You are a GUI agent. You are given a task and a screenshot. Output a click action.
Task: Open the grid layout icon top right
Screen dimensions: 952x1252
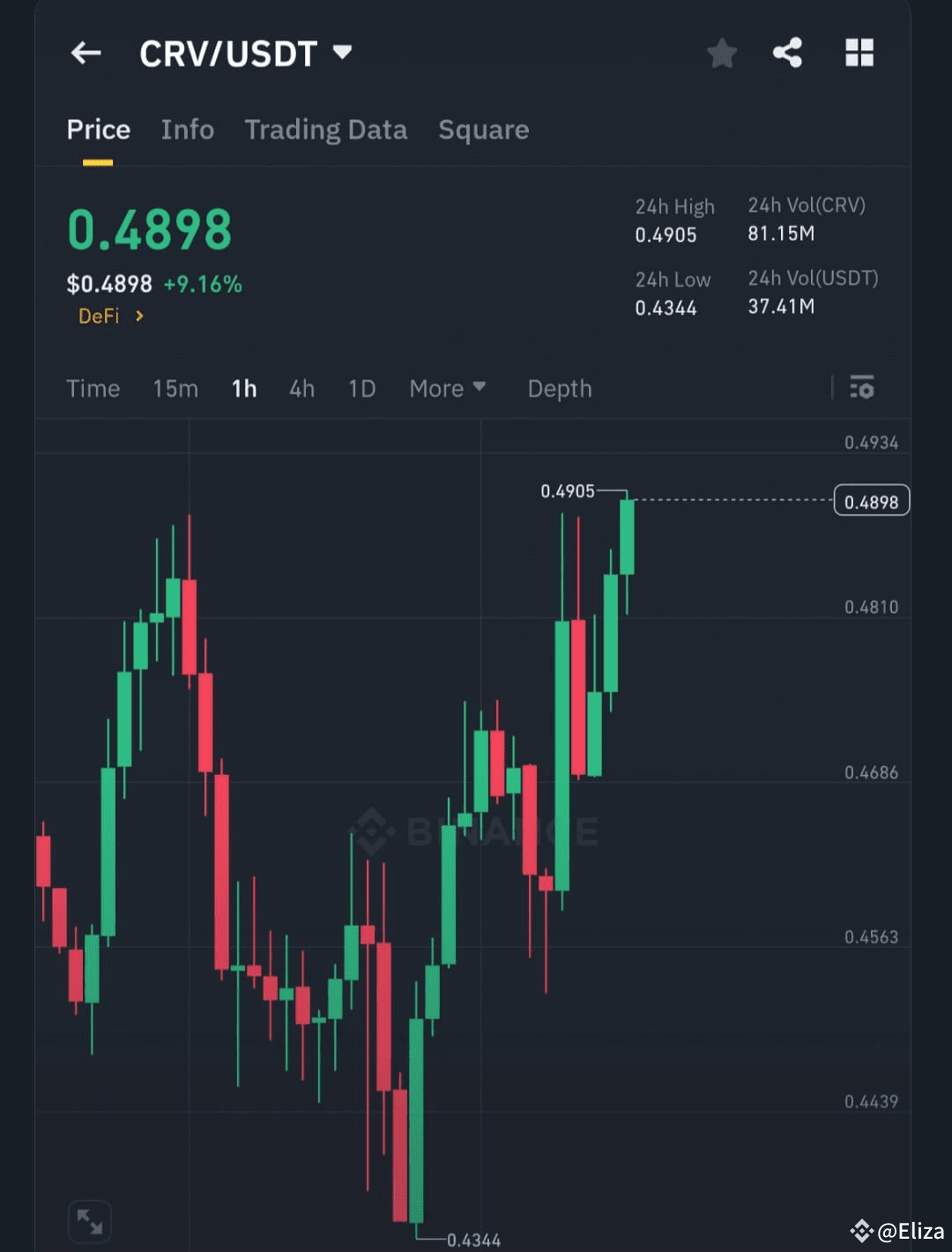[x=859, y=53]
